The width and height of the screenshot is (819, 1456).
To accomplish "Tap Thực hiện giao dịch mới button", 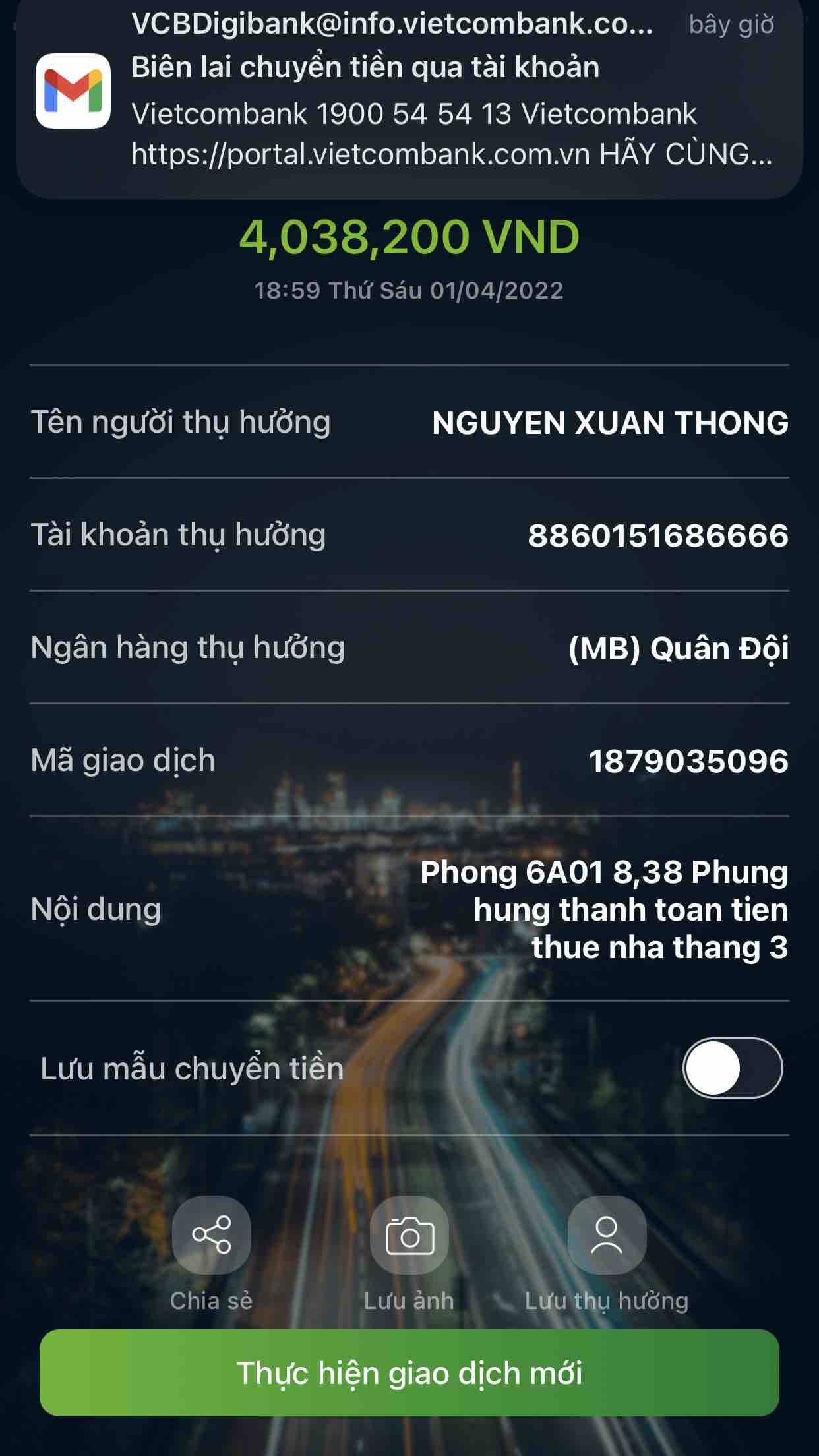I will point(409,1373).
